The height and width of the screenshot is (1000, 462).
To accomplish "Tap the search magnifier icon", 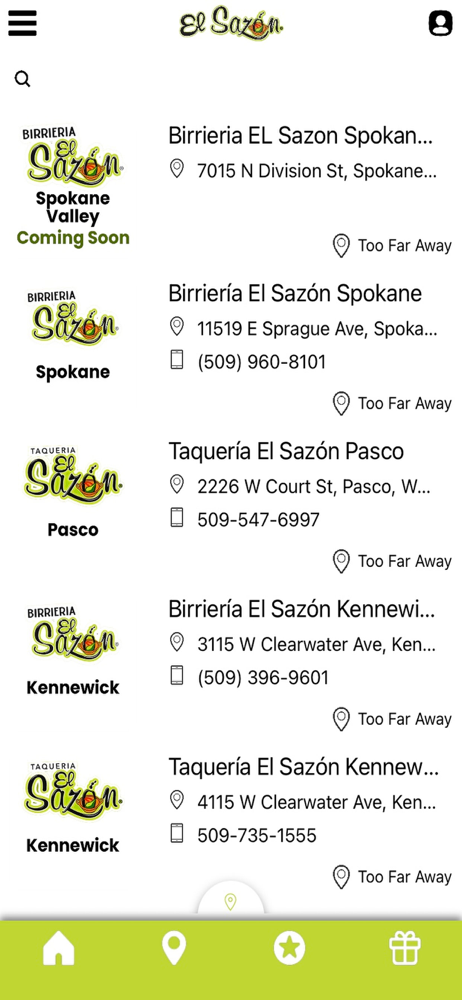I will point(22,79).
